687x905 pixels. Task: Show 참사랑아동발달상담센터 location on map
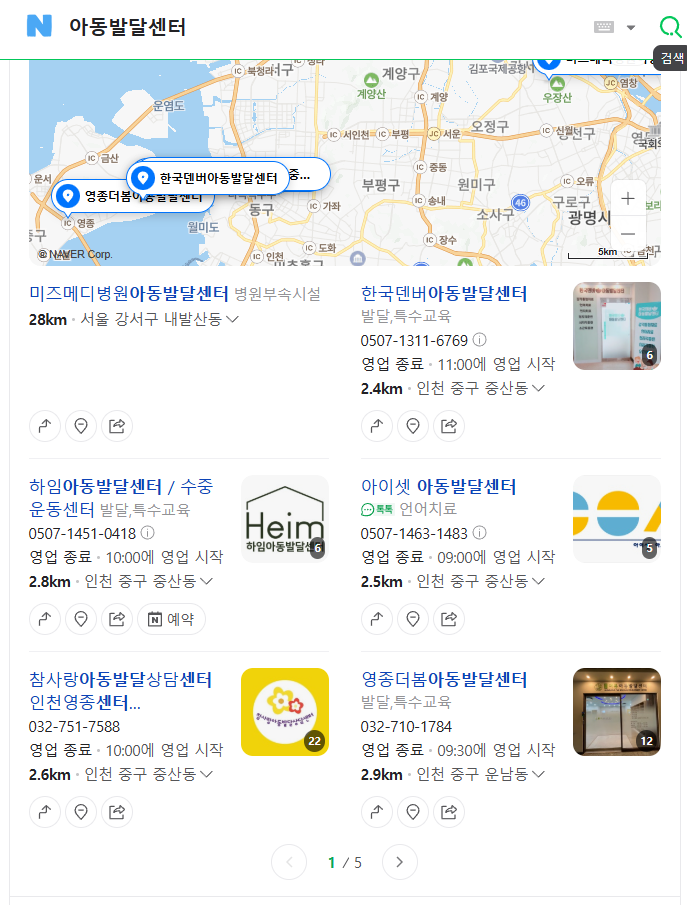(81, 811)
